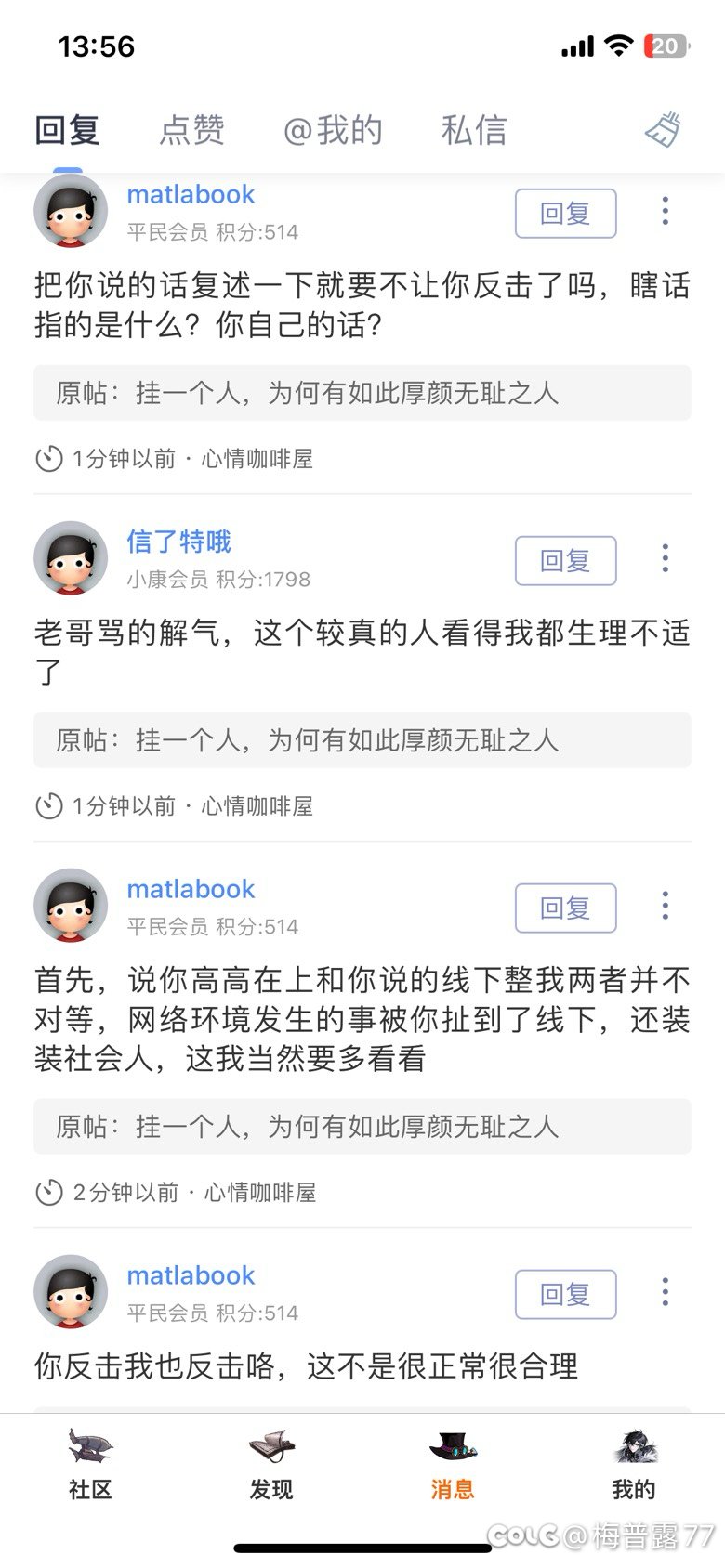Select the 消息 tab in bottom bar
725x1568 pixels.
(453, 1465)
